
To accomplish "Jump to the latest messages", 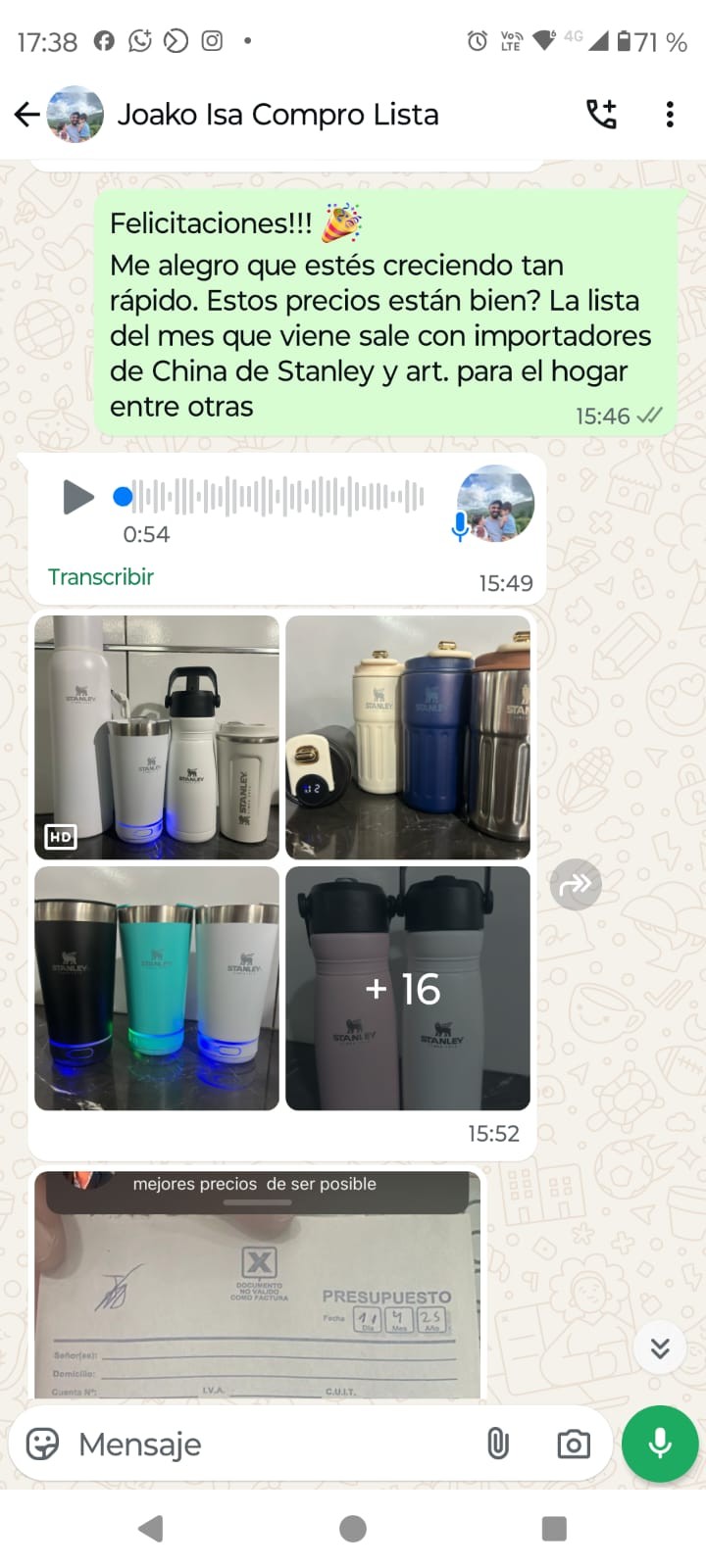I will 660,1349.
